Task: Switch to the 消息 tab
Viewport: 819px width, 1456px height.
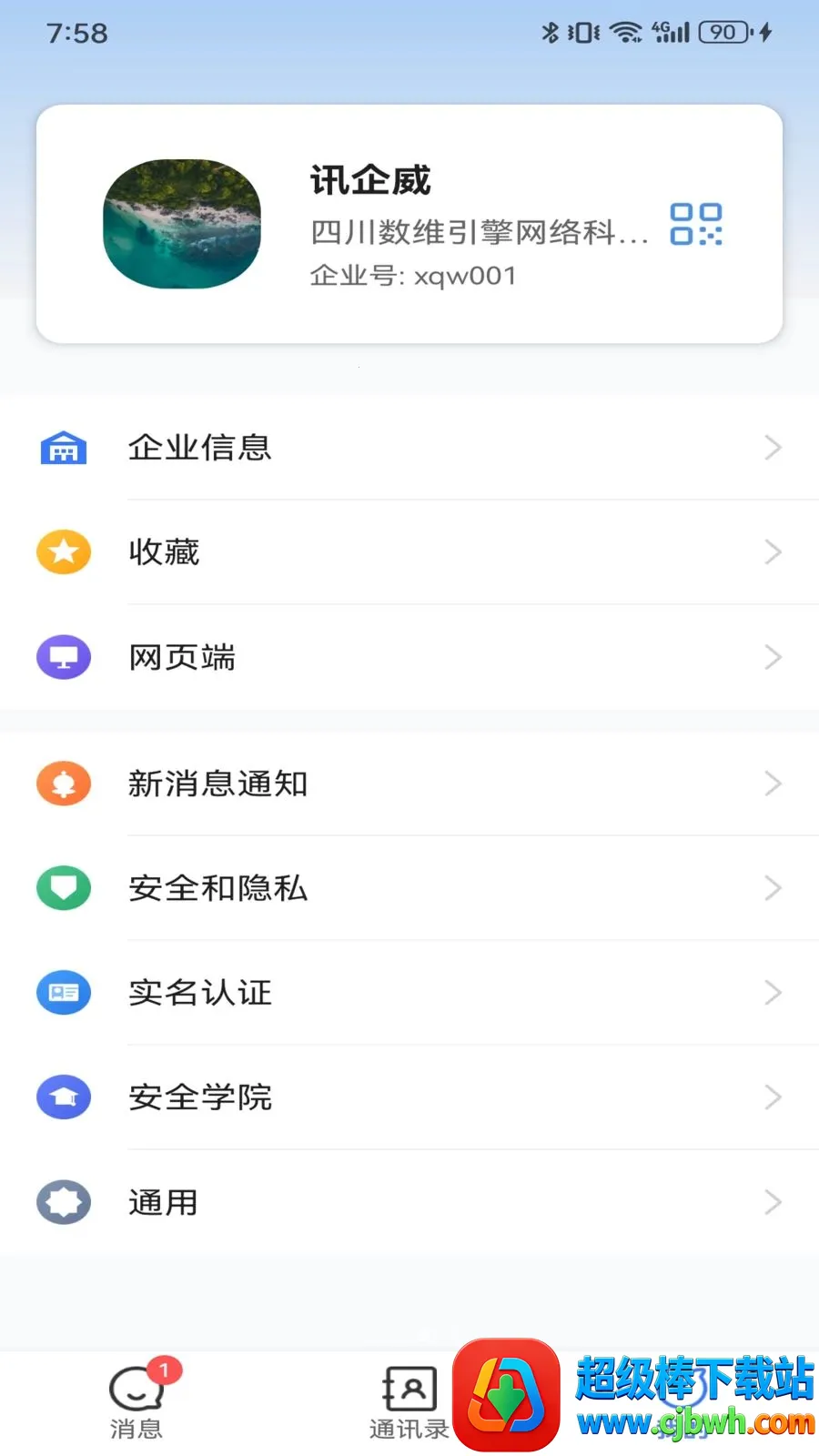Action: click(x=136, y=1401)
